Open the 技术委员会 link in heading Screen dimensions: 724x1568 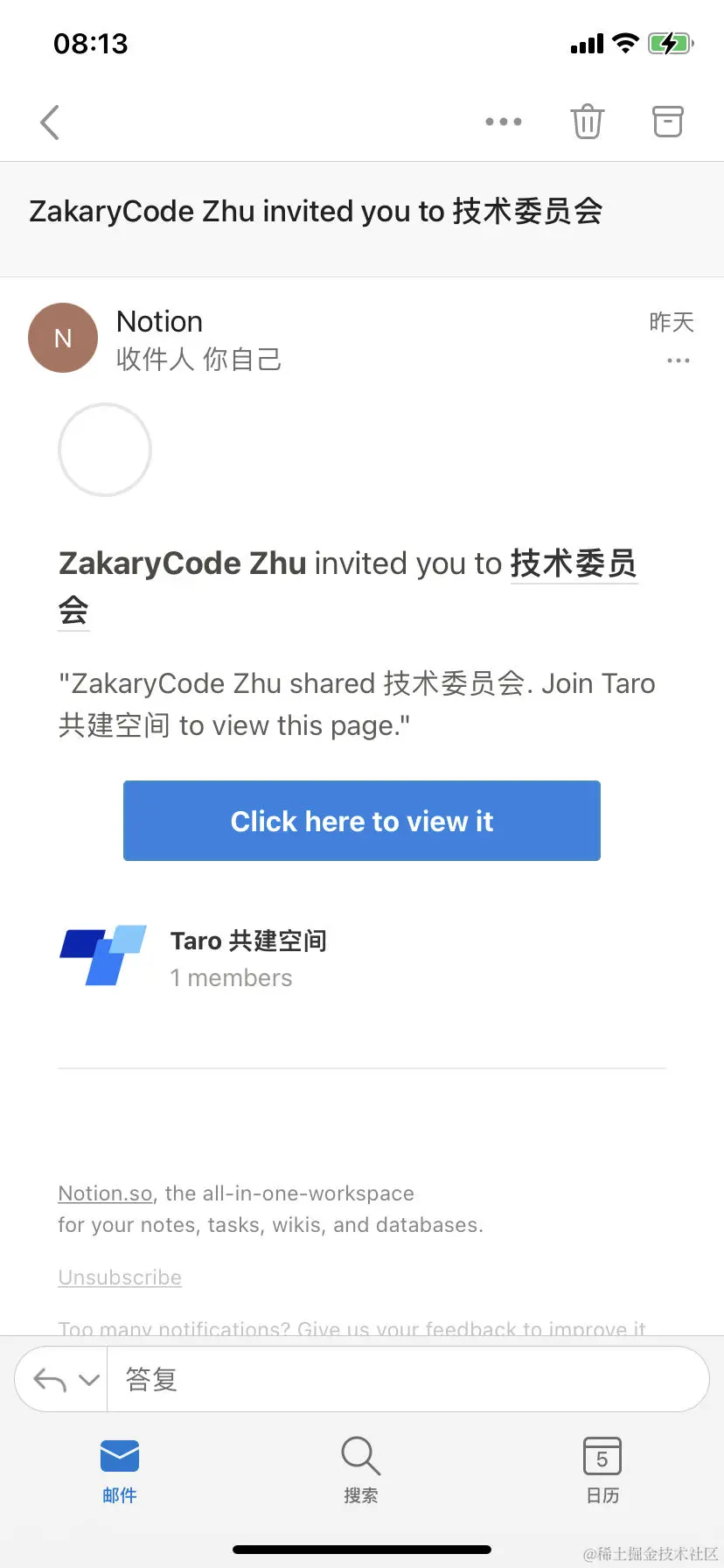coord(573,564)
